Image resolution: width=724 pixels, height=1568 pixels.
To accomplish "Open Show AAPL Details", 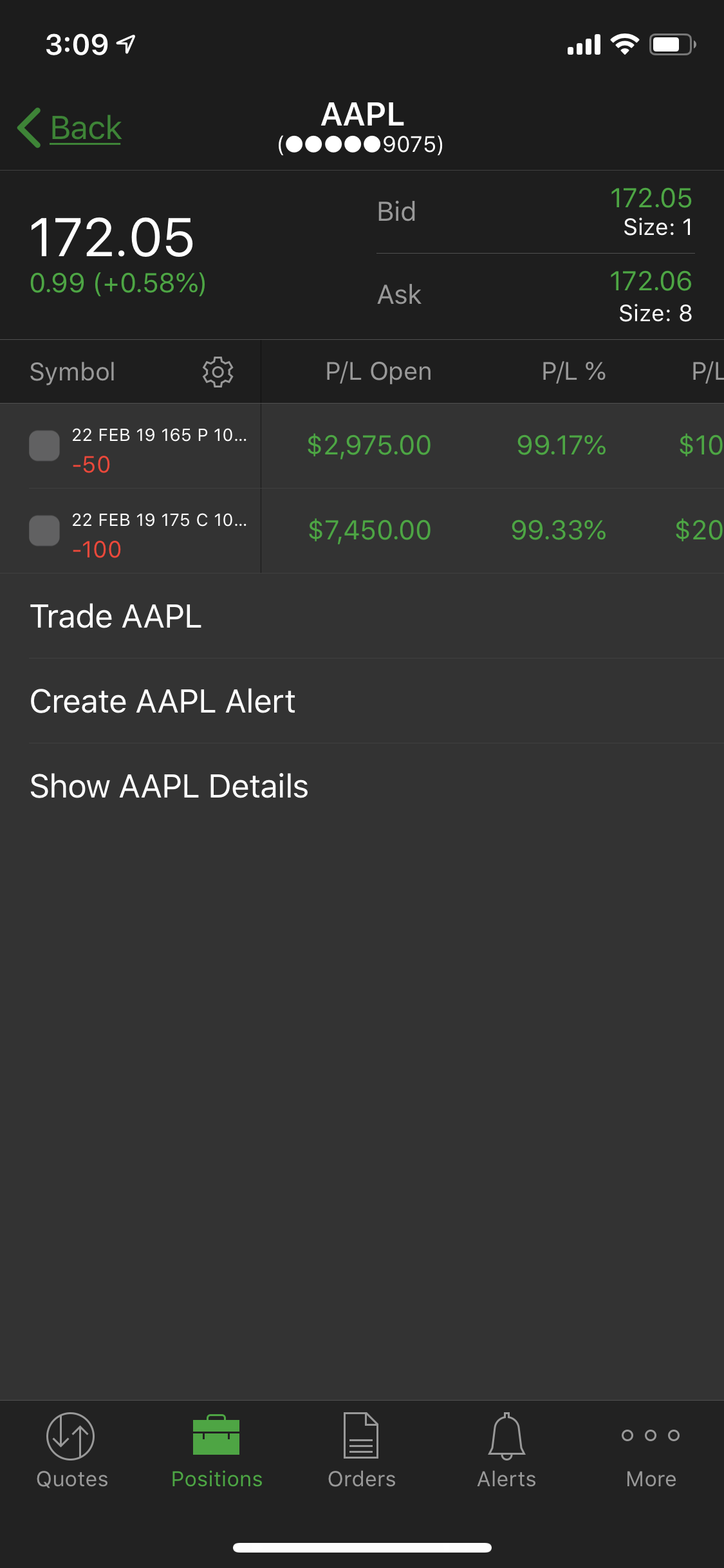I will pyautogui.click(x=362, y=786).
